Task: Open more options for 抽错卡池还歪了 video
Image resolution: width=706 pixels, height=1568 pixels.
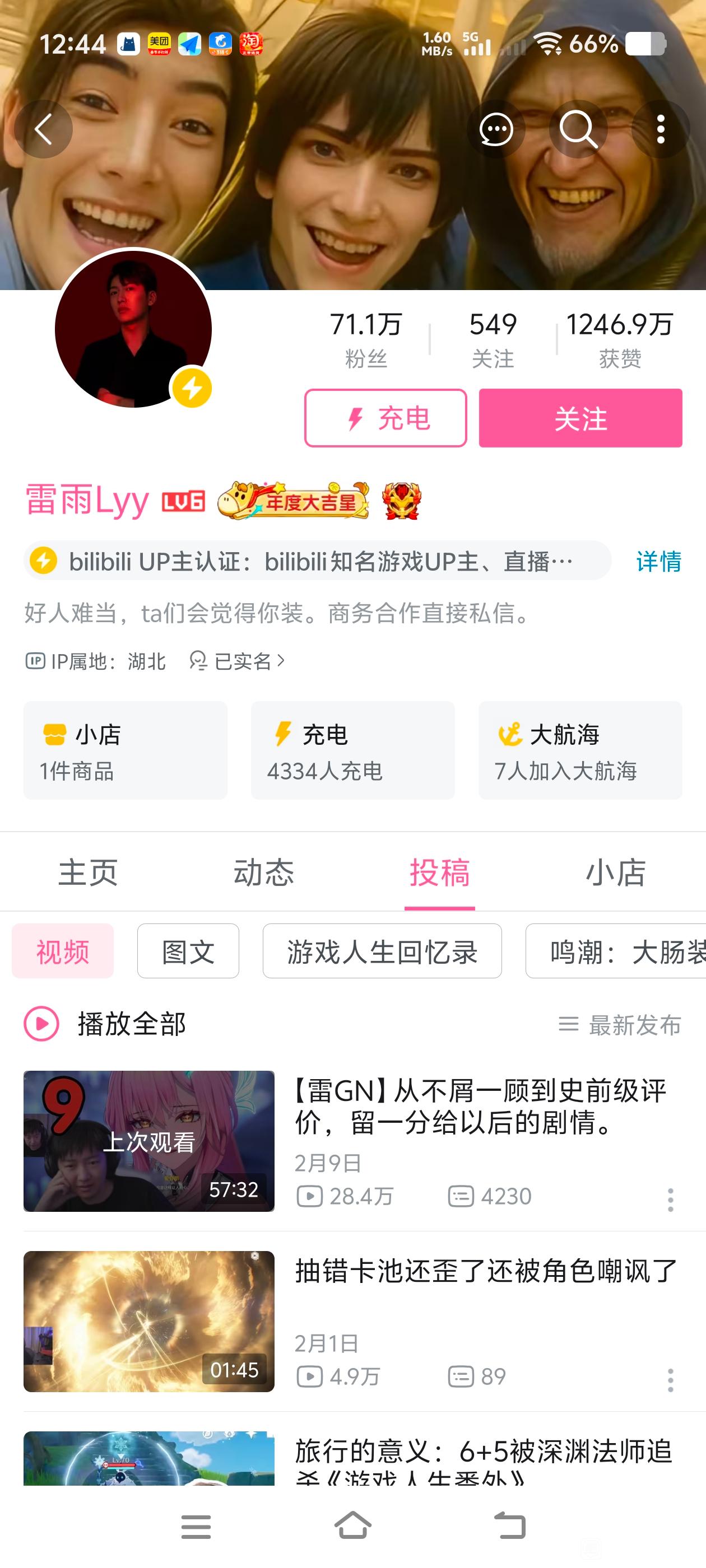Action: tap(670, 1380)
